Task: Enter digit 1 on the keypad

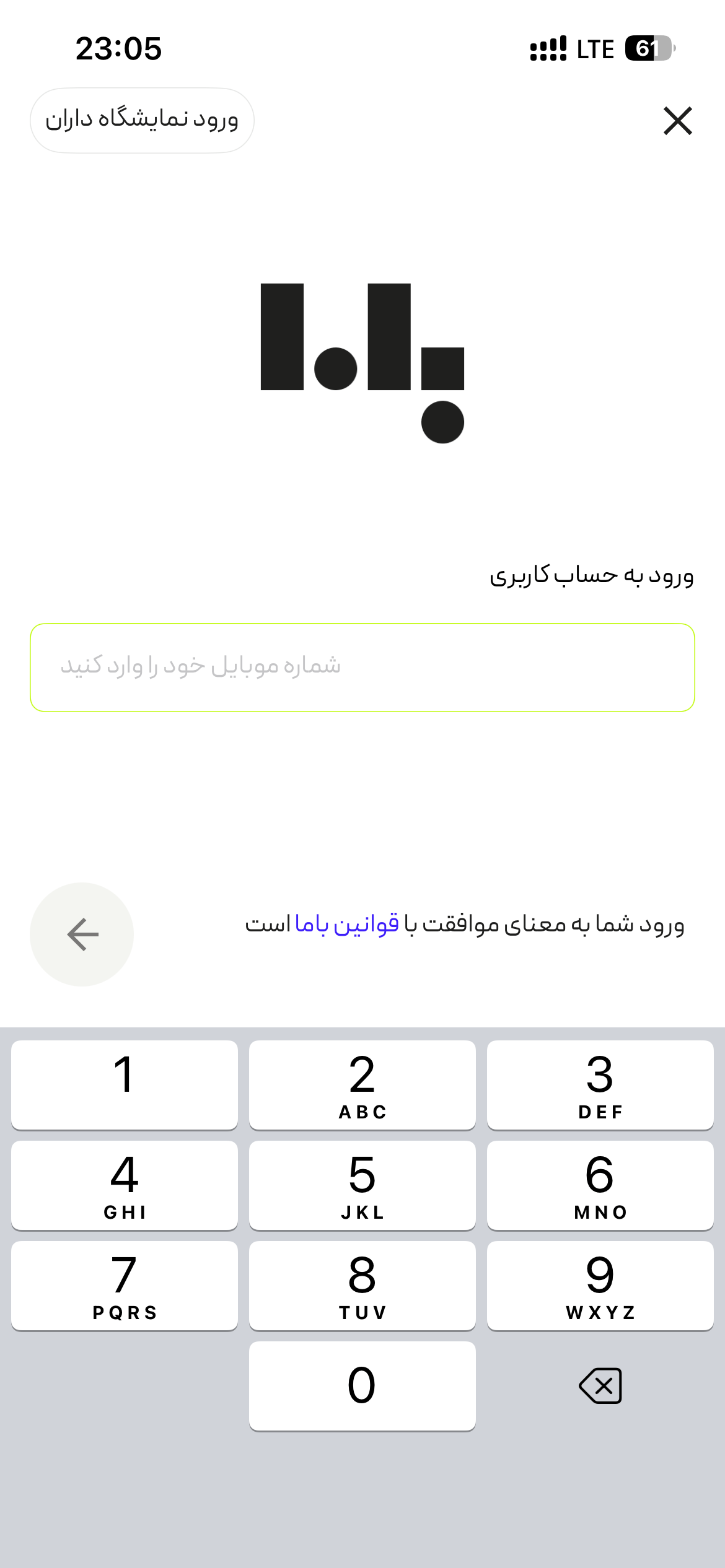Action: pyautogui.click(x=125, y=1084)
